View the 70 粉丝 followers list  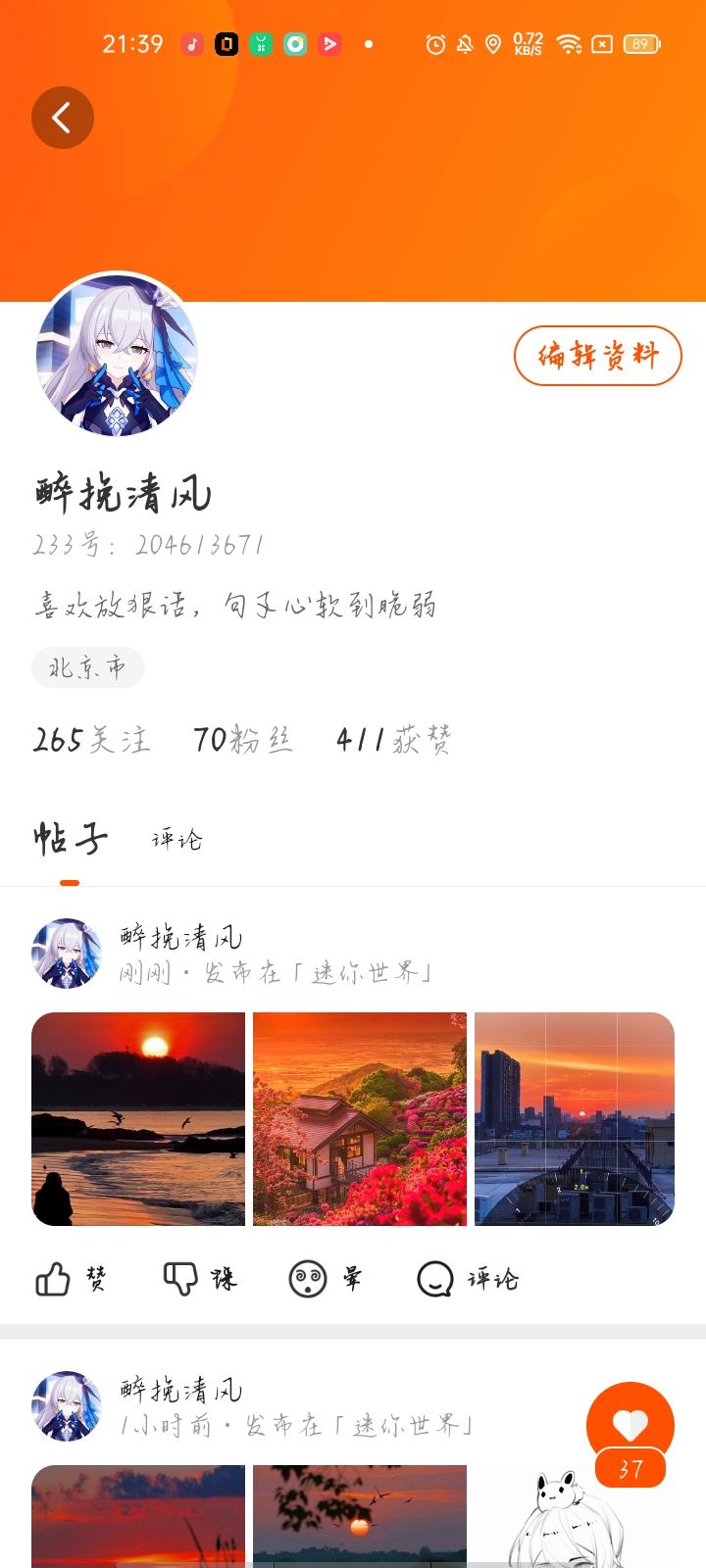pos(242,740)
